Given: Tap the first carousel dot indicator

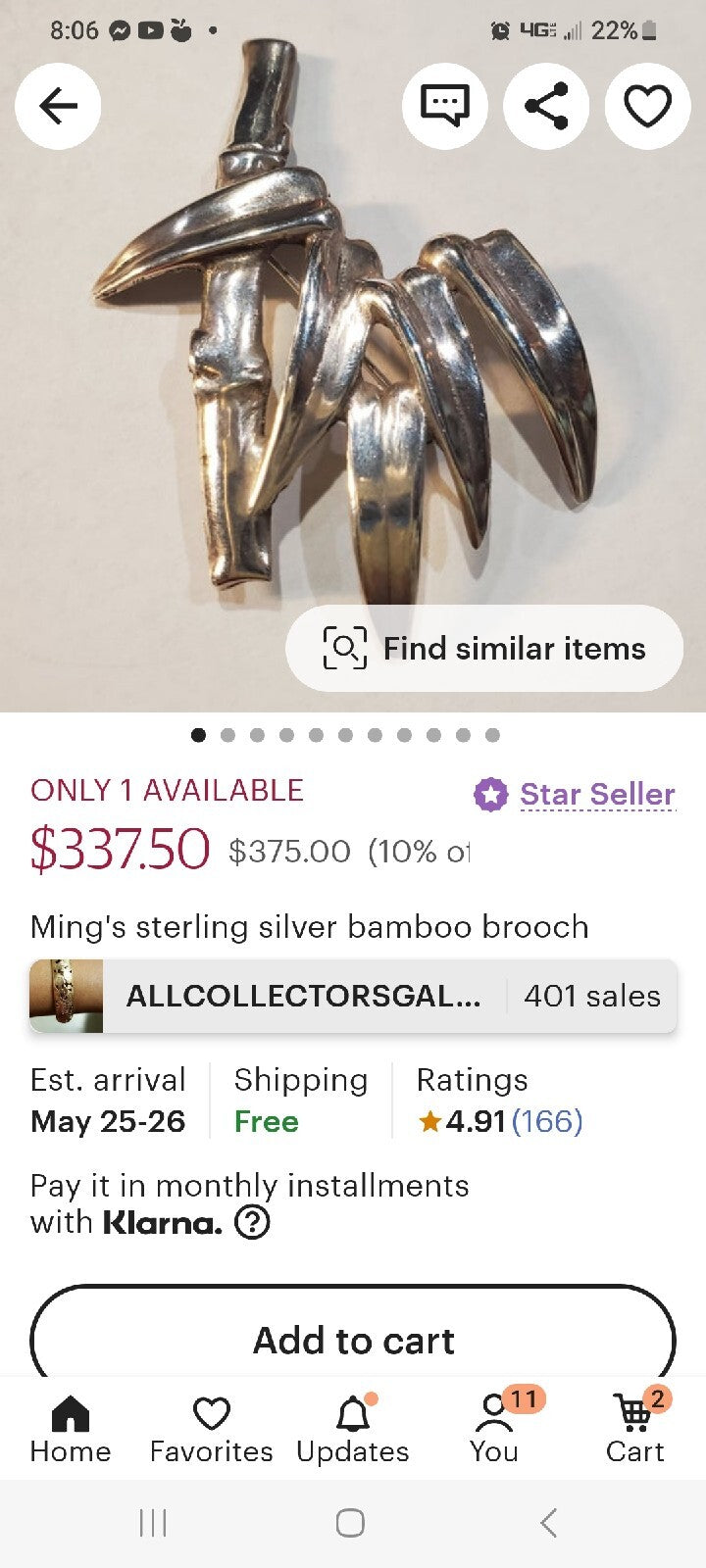Looking at the screenshot, I should click(199, 735).
